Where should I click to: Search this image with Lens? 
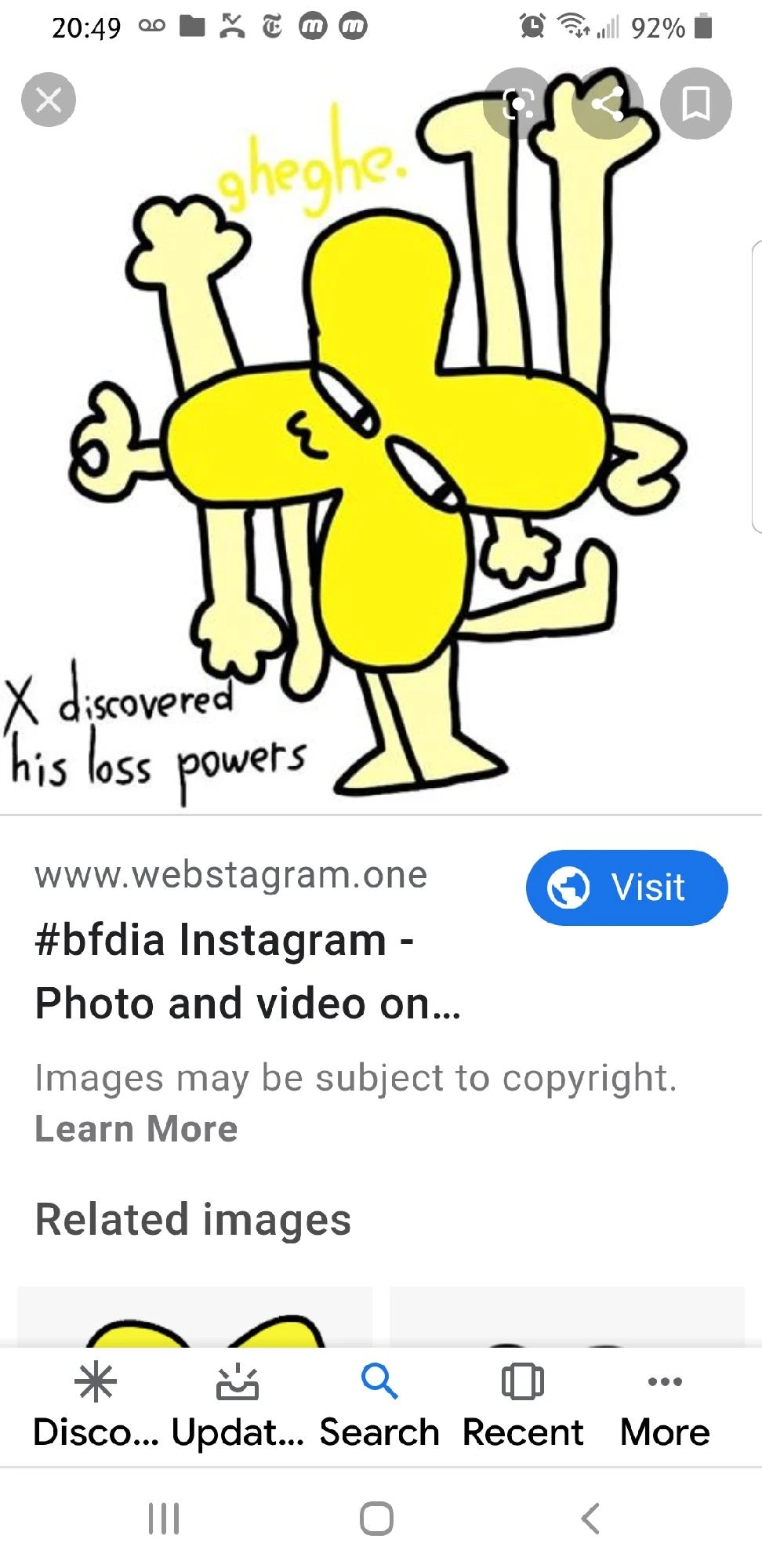[x=519, y=103]
